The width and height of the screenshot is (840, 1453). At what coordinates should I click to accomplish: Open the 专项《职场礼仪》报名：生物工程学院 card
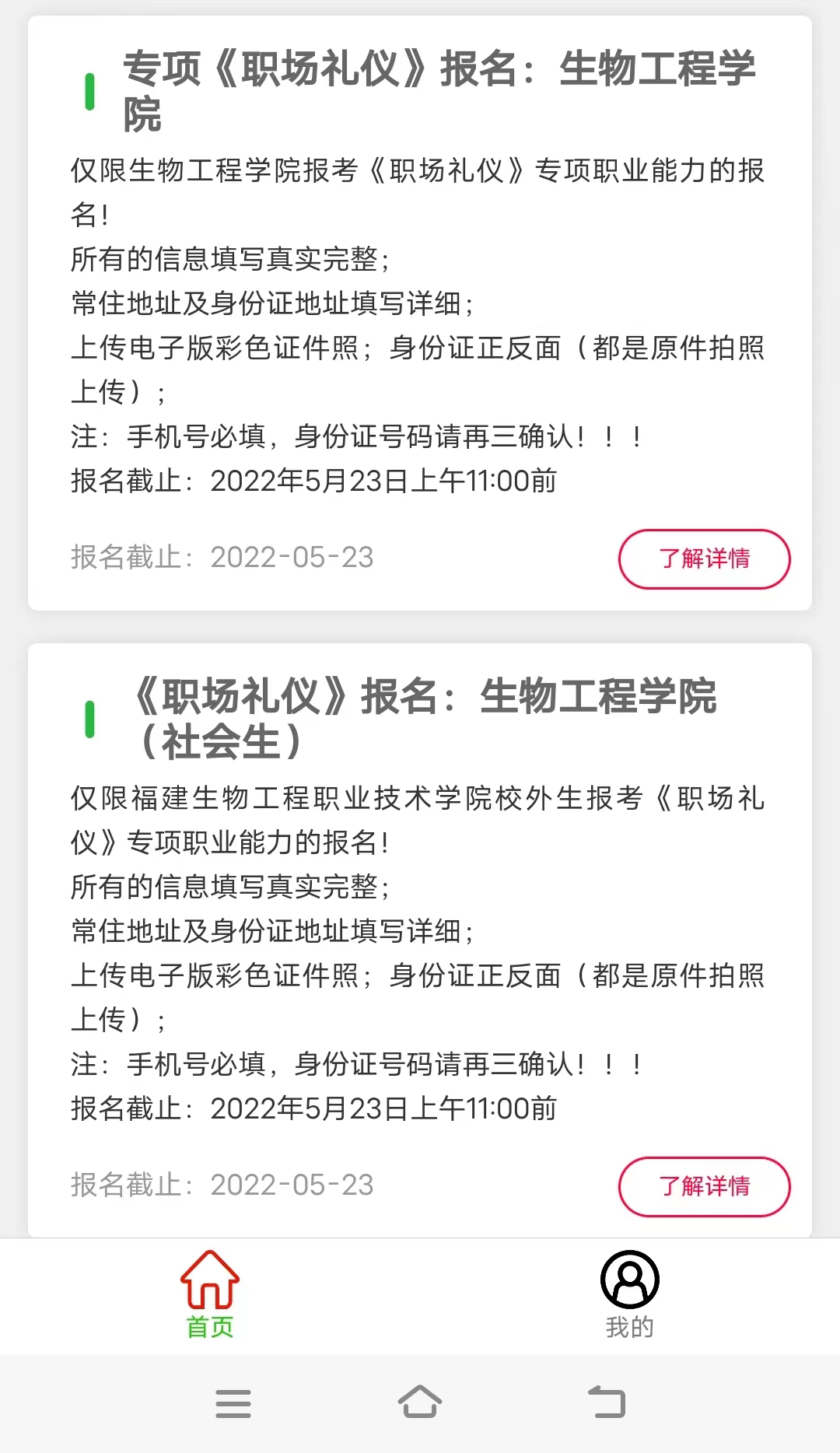tap(420, 313)
